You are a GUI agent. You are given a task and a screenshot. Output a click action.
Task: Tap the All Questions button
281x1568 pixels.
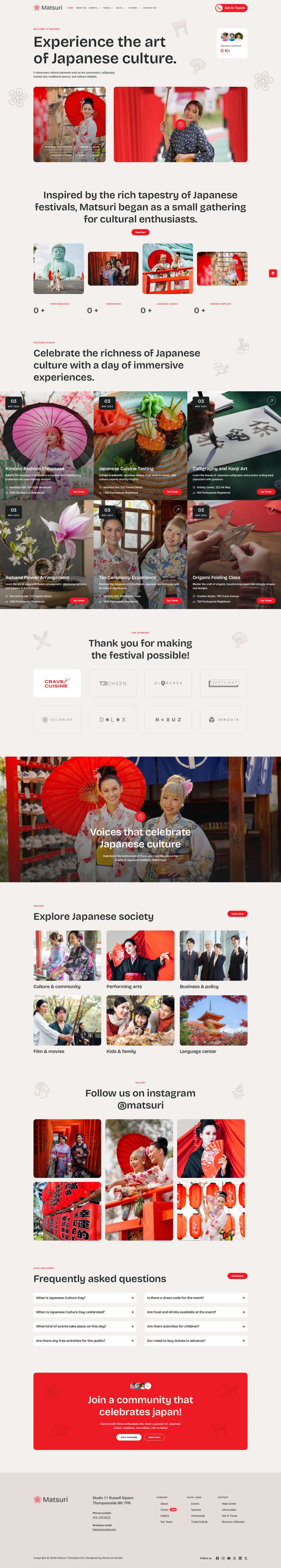click(237, 1276)
